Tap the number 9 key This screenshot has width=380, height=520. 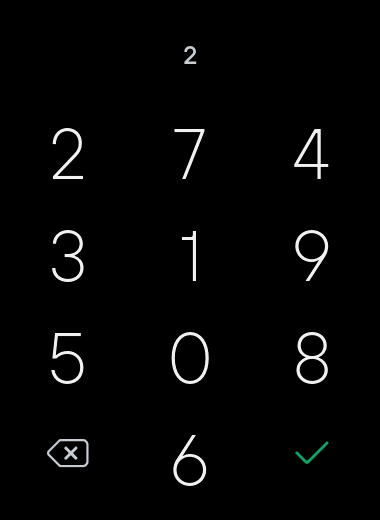coord(312,256)
